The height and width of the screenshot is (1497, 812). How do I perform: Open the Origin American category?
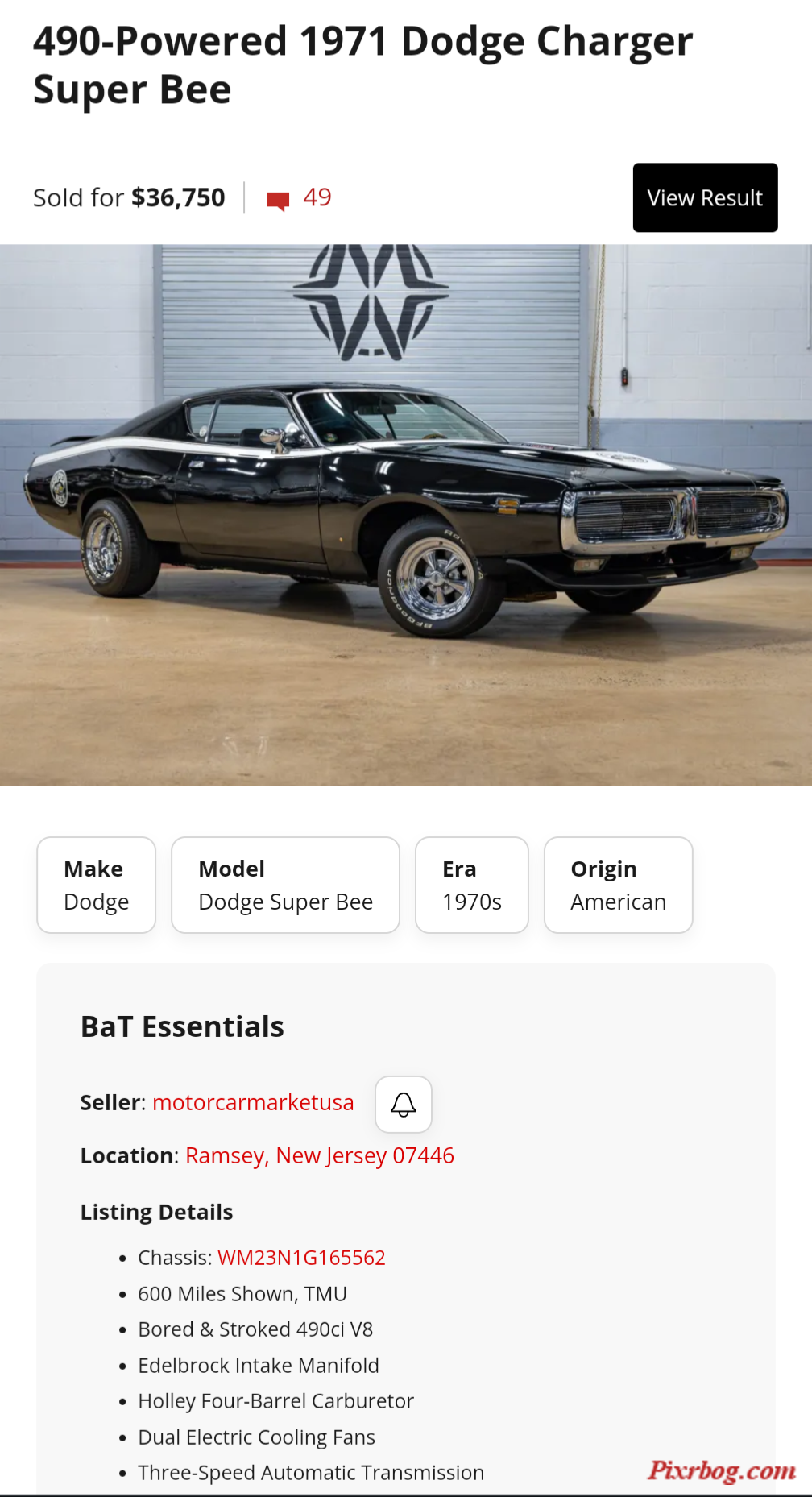pos(618,885)
